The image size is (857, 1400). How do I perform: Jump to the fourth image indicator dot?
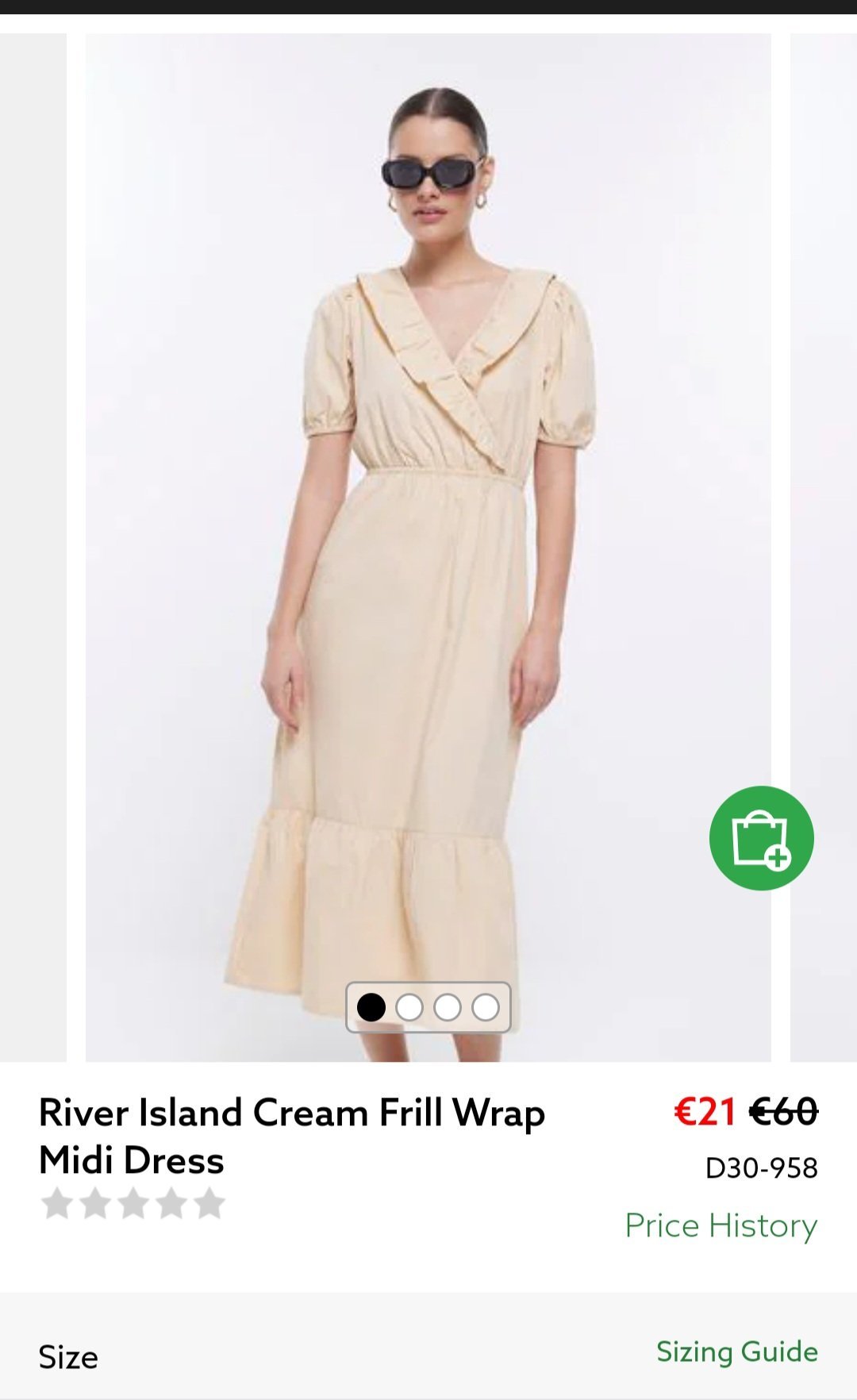[486, 1007]
